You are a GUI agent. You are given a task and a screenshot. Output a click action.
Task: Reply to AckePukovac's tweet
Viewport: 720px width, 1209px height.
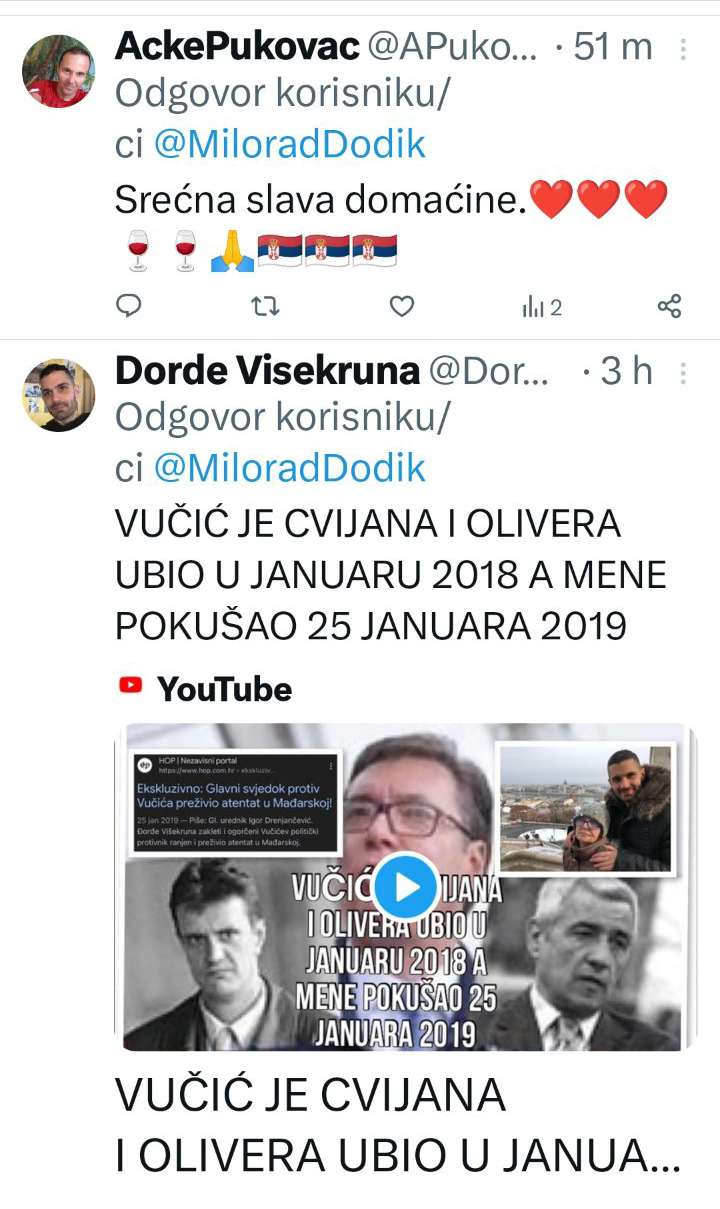pyautogui.click(x=129, y=306)
